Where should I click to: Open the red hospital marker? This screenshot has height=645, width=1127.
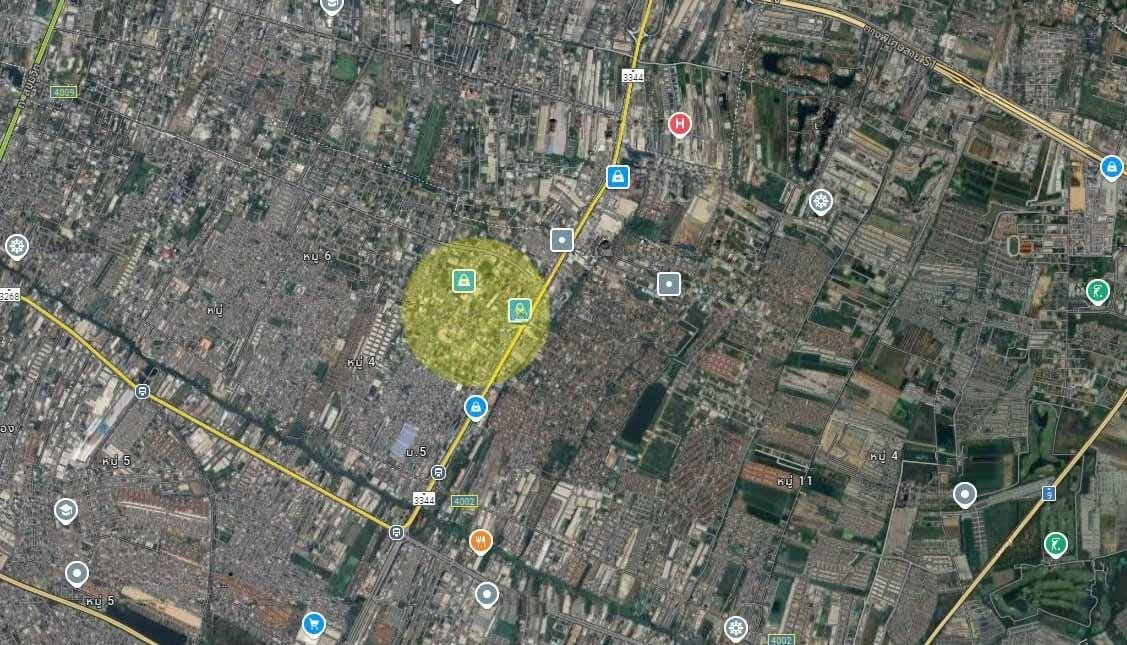point(680,125)
